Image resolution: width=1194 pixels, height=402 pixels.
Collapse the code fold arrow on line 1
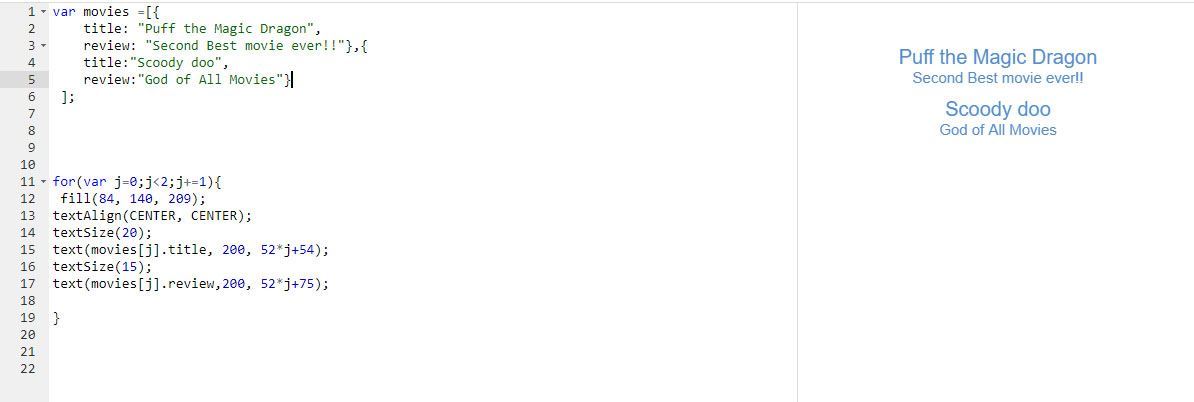pos(42,12)
